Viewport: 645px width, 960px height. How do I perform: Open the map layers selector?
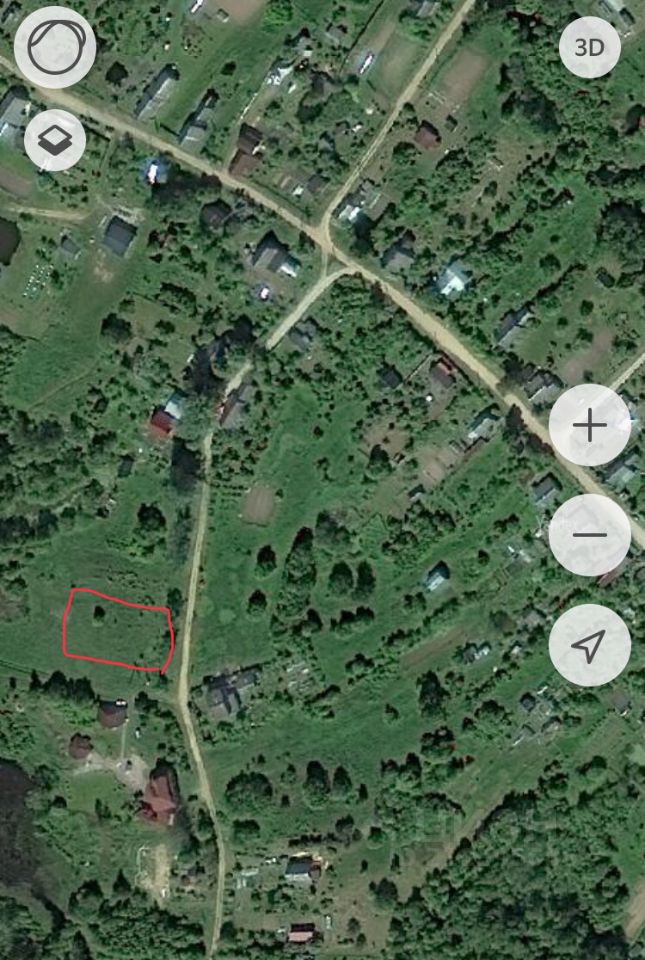[x=55, y=141]
